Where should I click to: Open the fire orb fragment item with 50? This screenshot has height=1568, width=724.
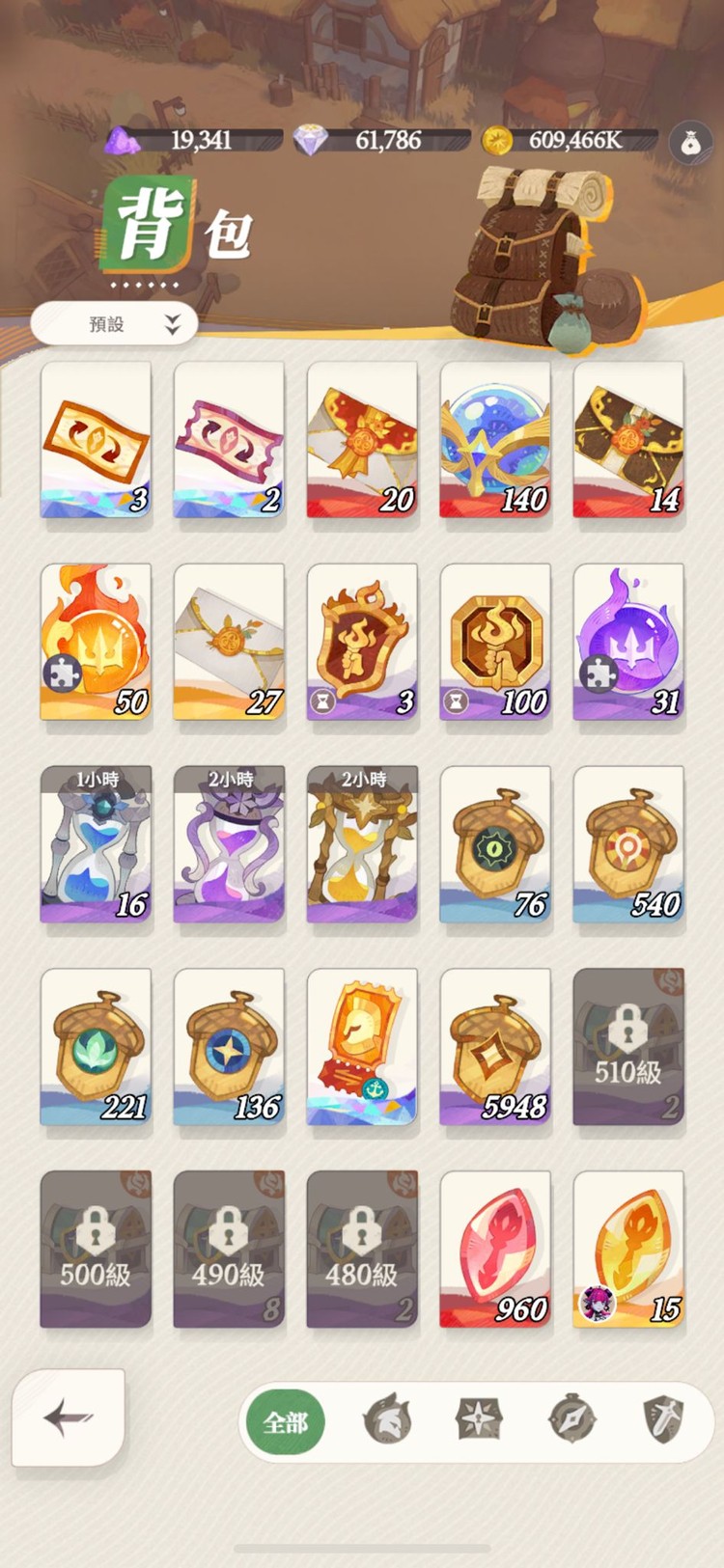coord(96,643)
